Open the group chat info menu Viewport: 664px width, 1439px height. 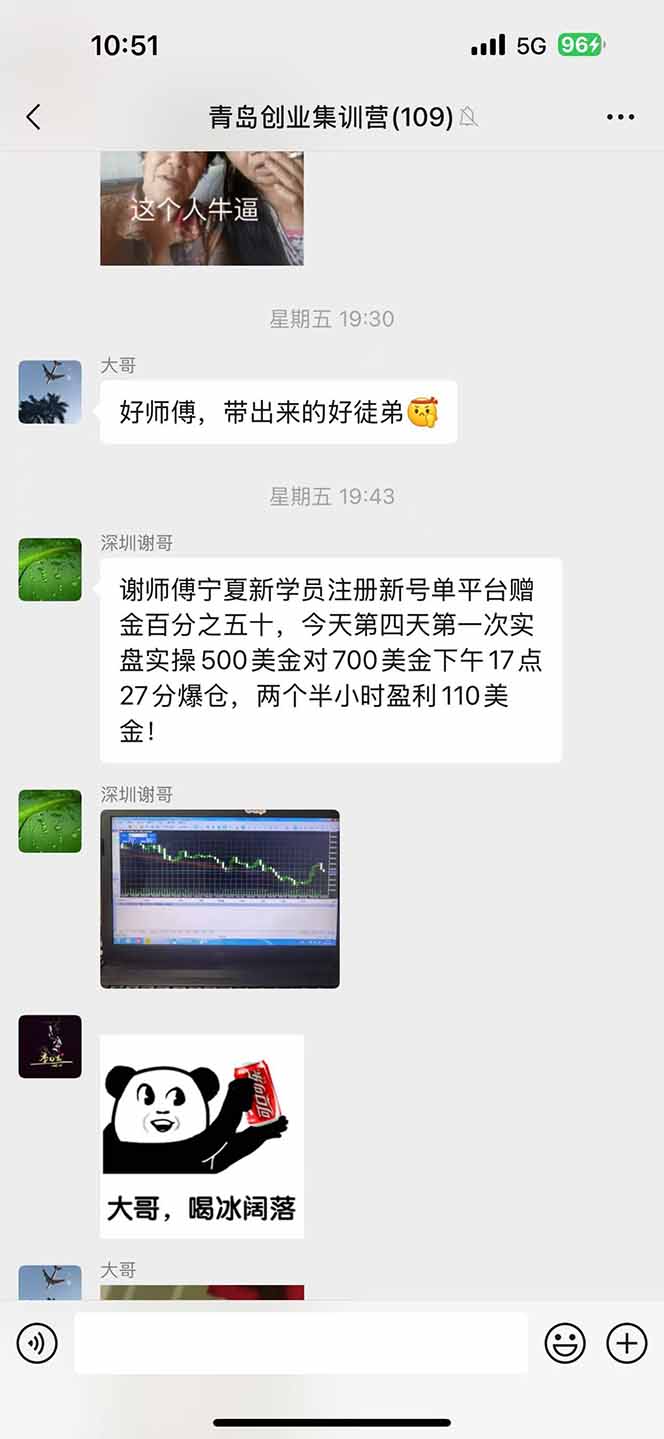pyautogui.click(x=620, y=117)
